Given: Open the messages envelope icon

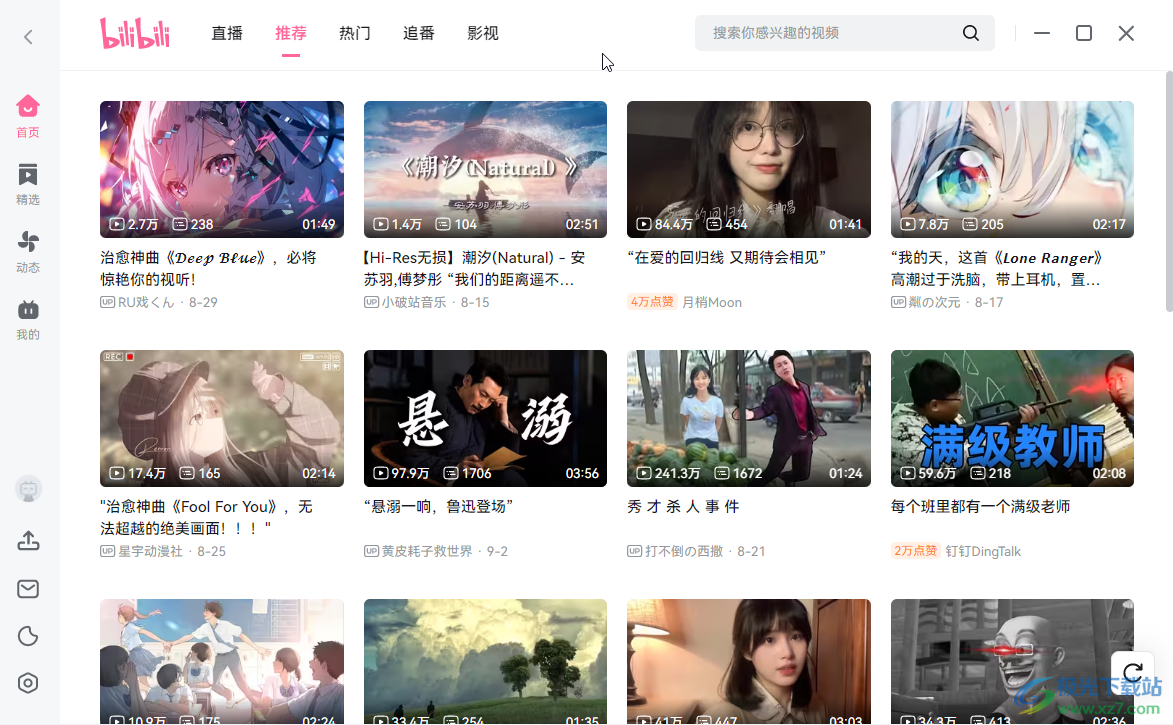Looking at the screenshot, I should point(28,589).
